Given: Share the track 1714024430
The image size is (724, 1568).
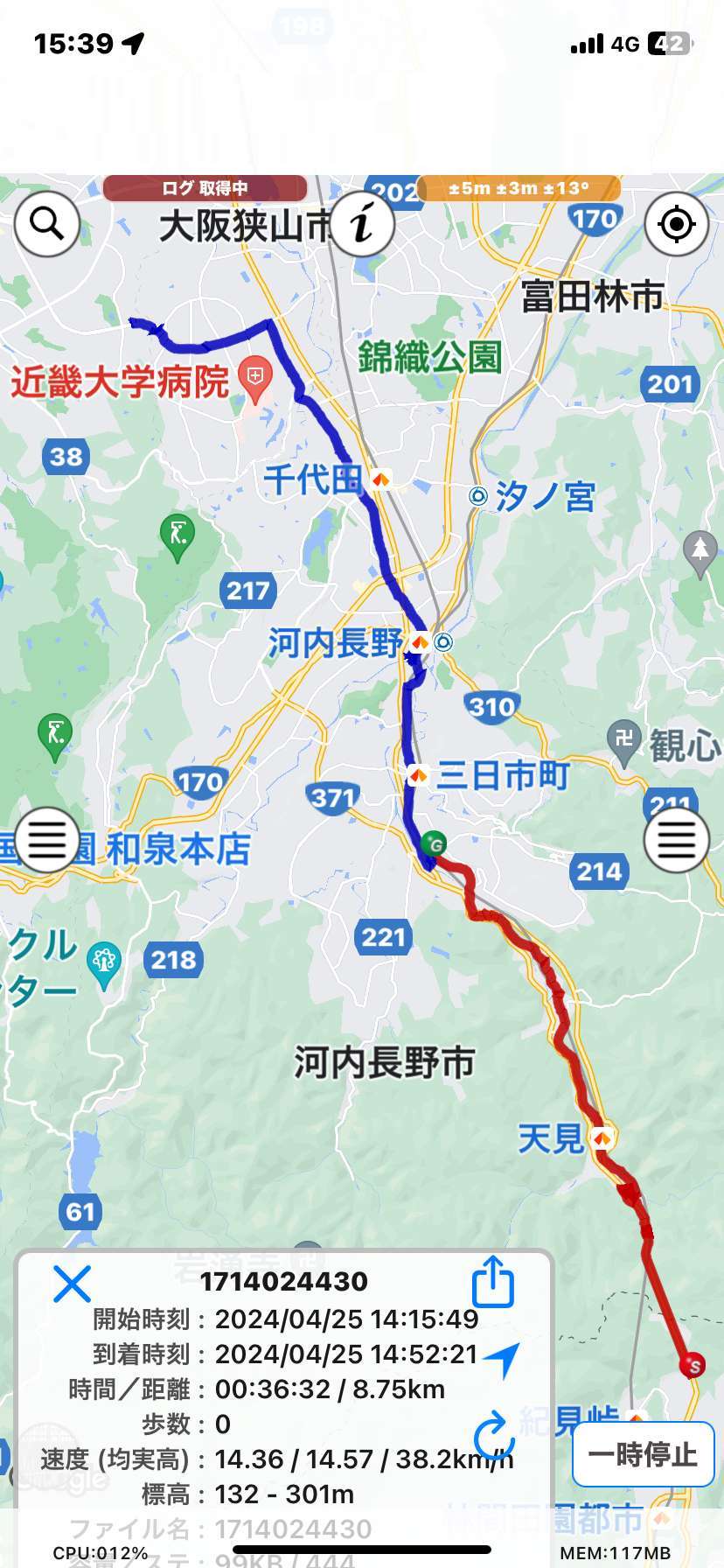Looking at the screenshot, I should 492,1282.
